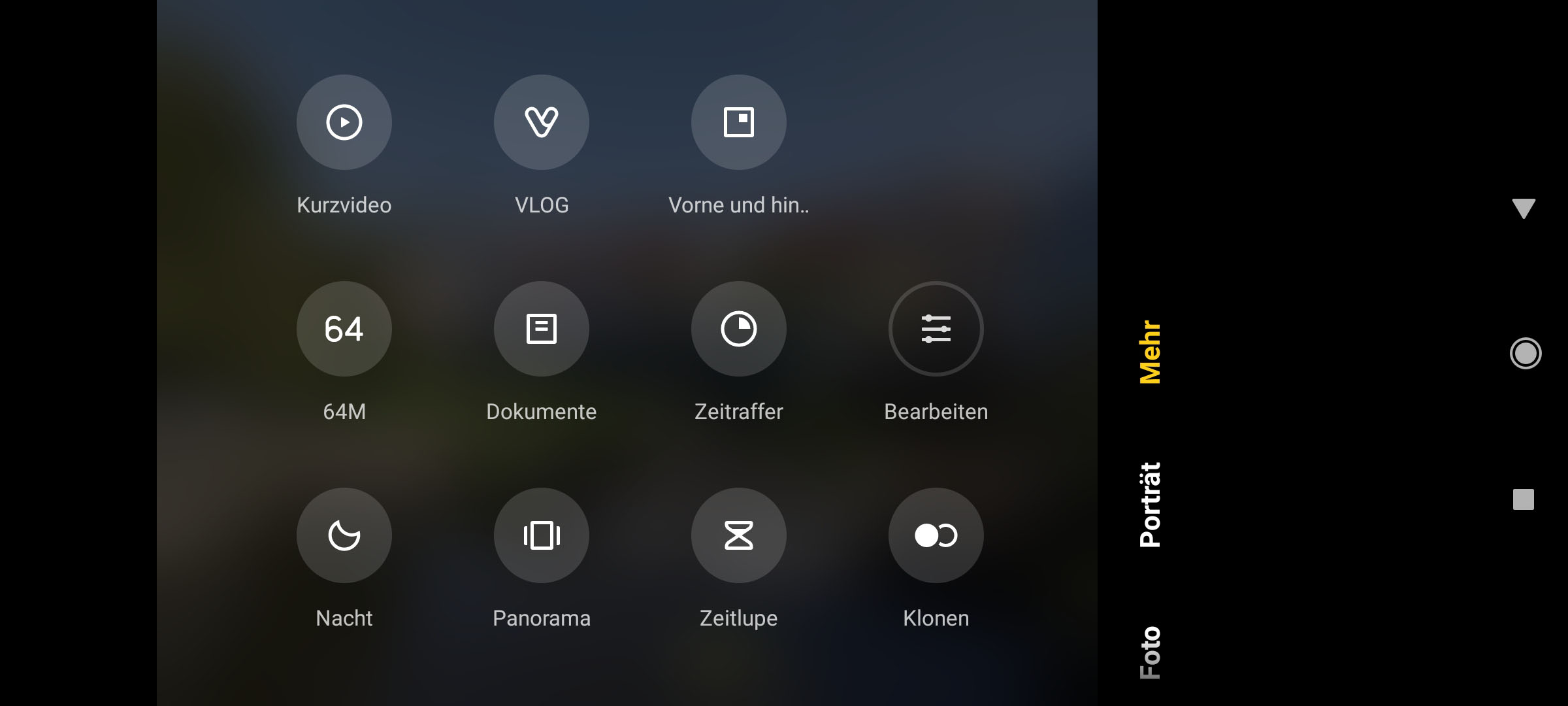Open Klonen mode
Viewport: 1568px width, 706px height.
(x=936, y=535)
